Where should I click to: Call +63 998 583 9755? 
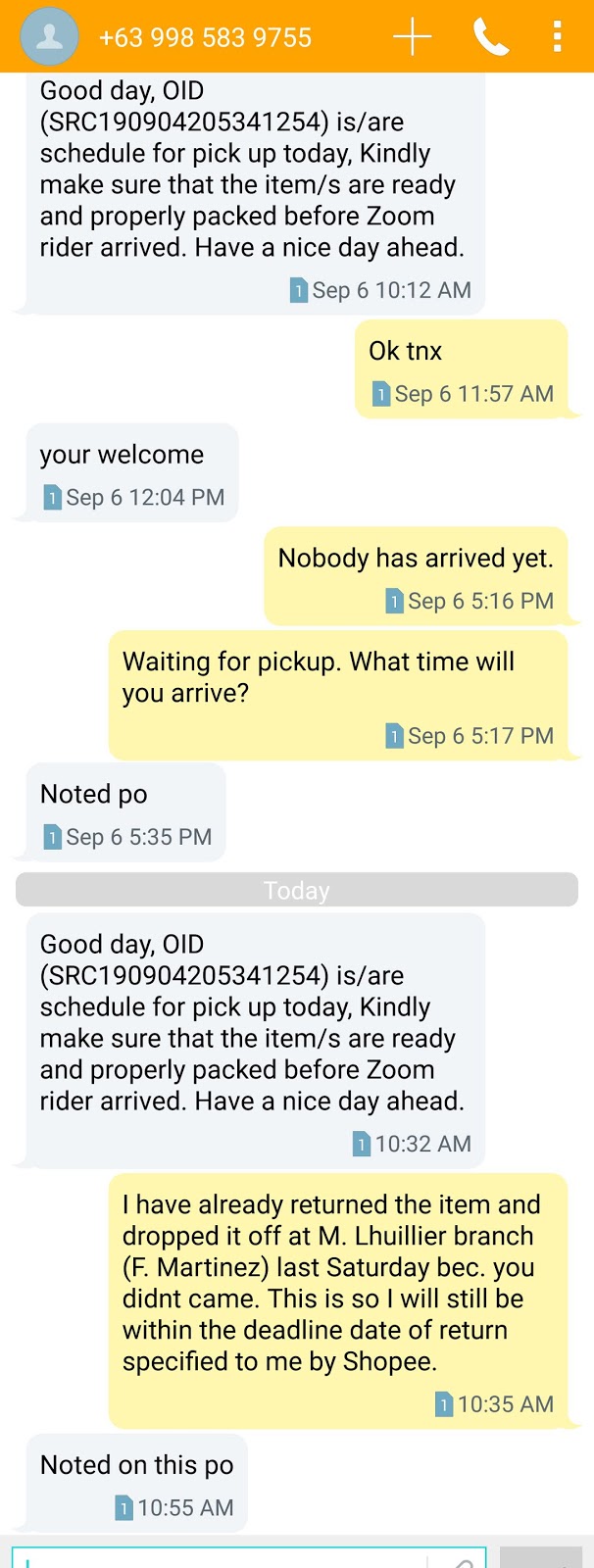(490, 37)
